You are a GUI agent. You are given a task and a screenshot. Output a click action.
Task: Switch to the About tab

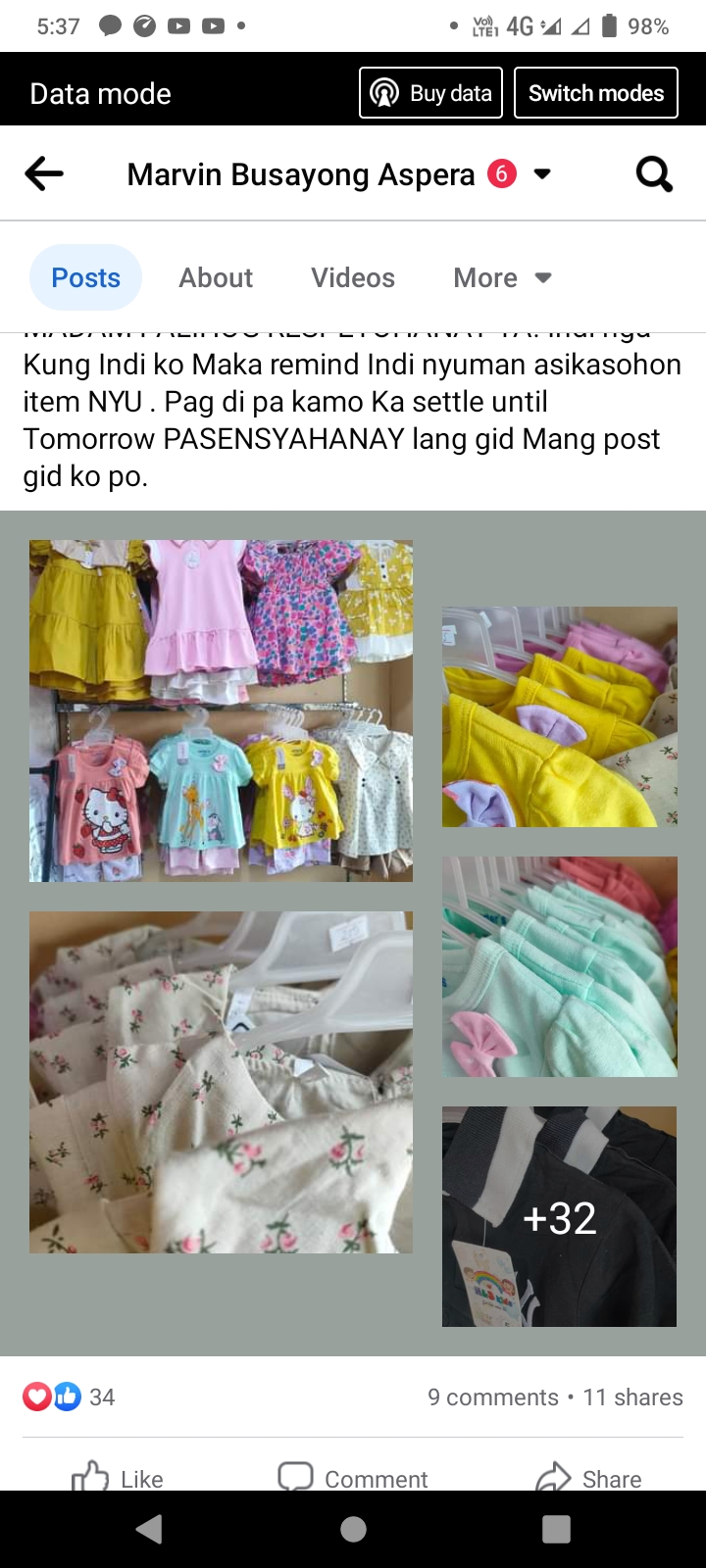216,278
